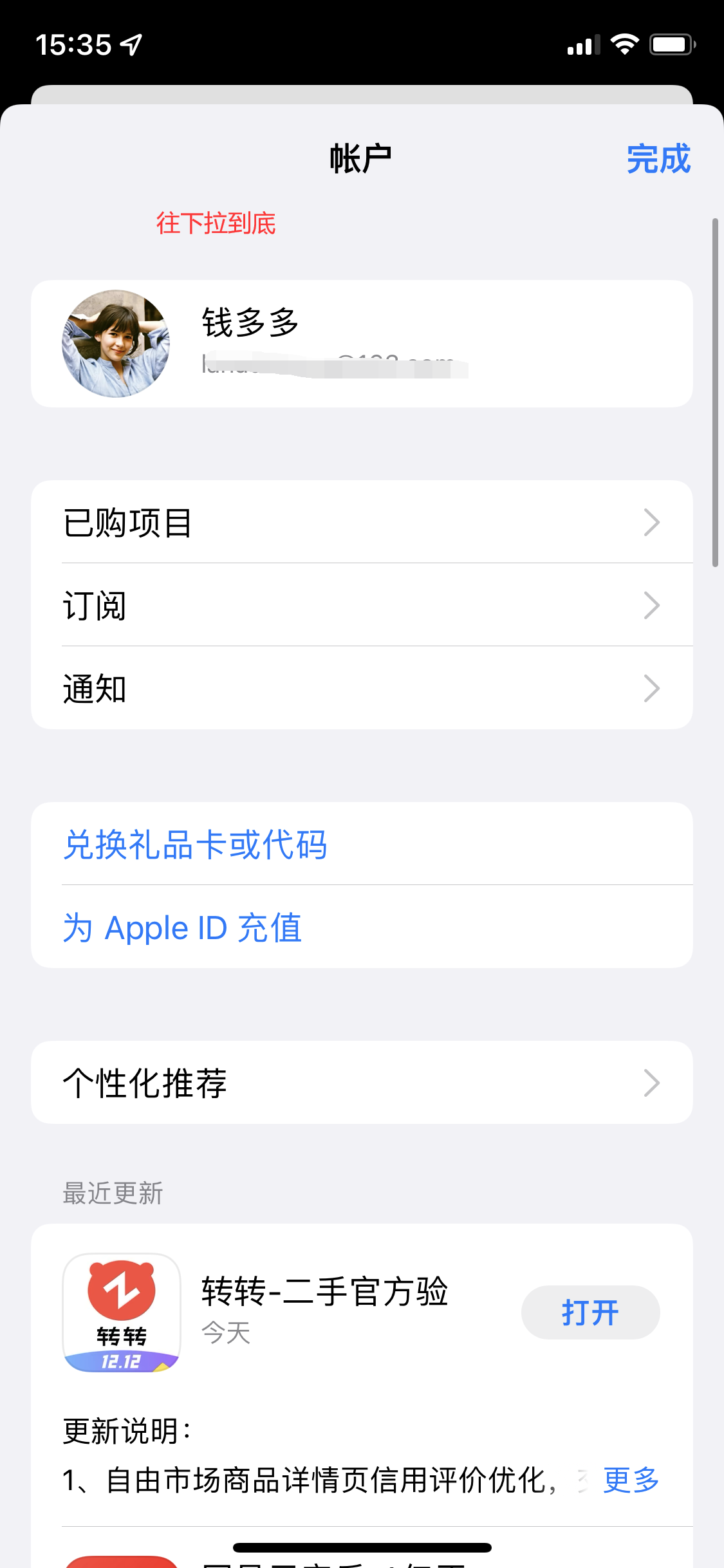Tap the profile avatar of 钱多多
Screen dimensions: 724x1568
[116, 343]
